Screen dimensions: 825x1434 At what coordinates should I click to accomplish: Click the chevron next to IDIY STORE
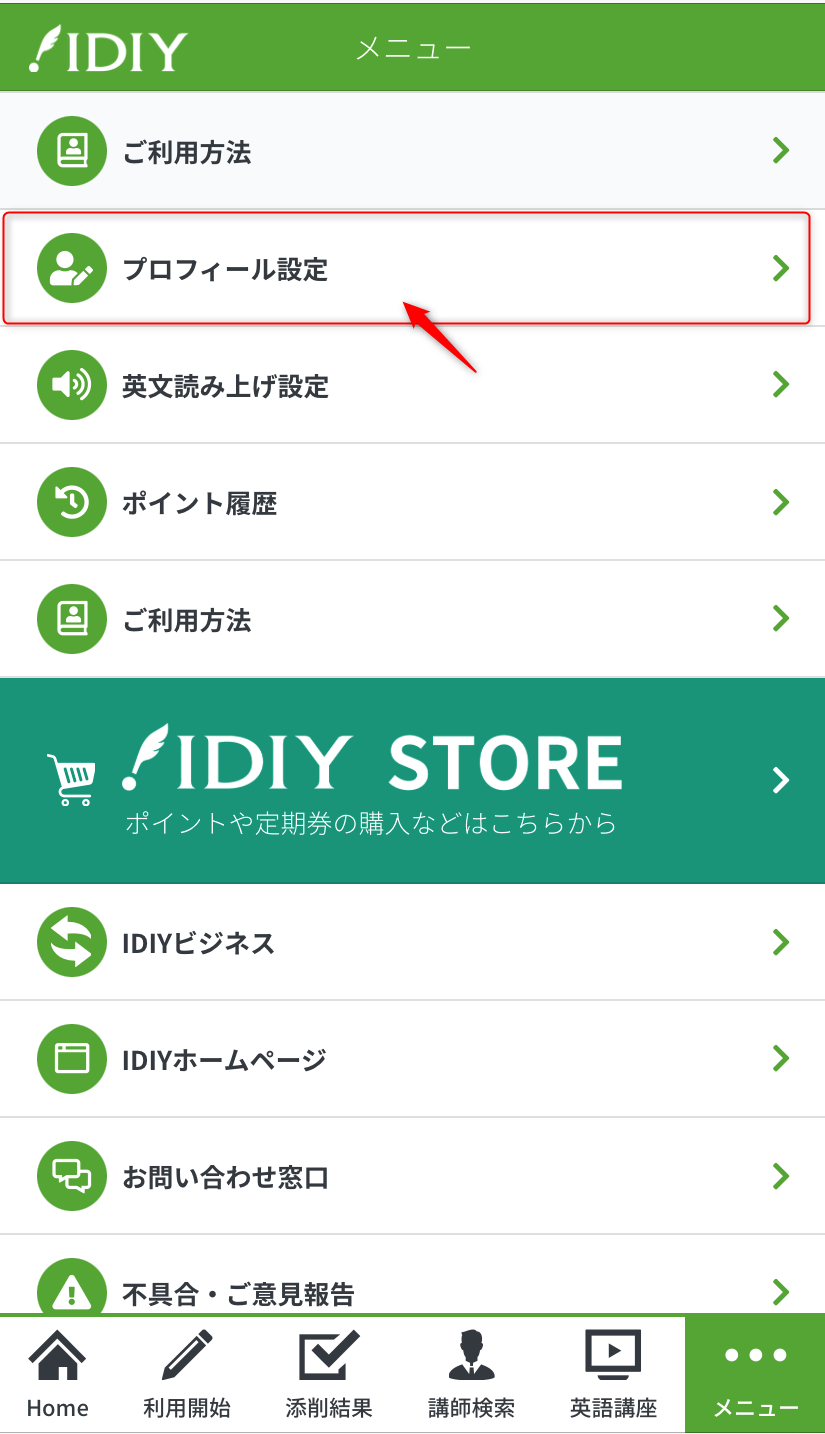(783, 780)
